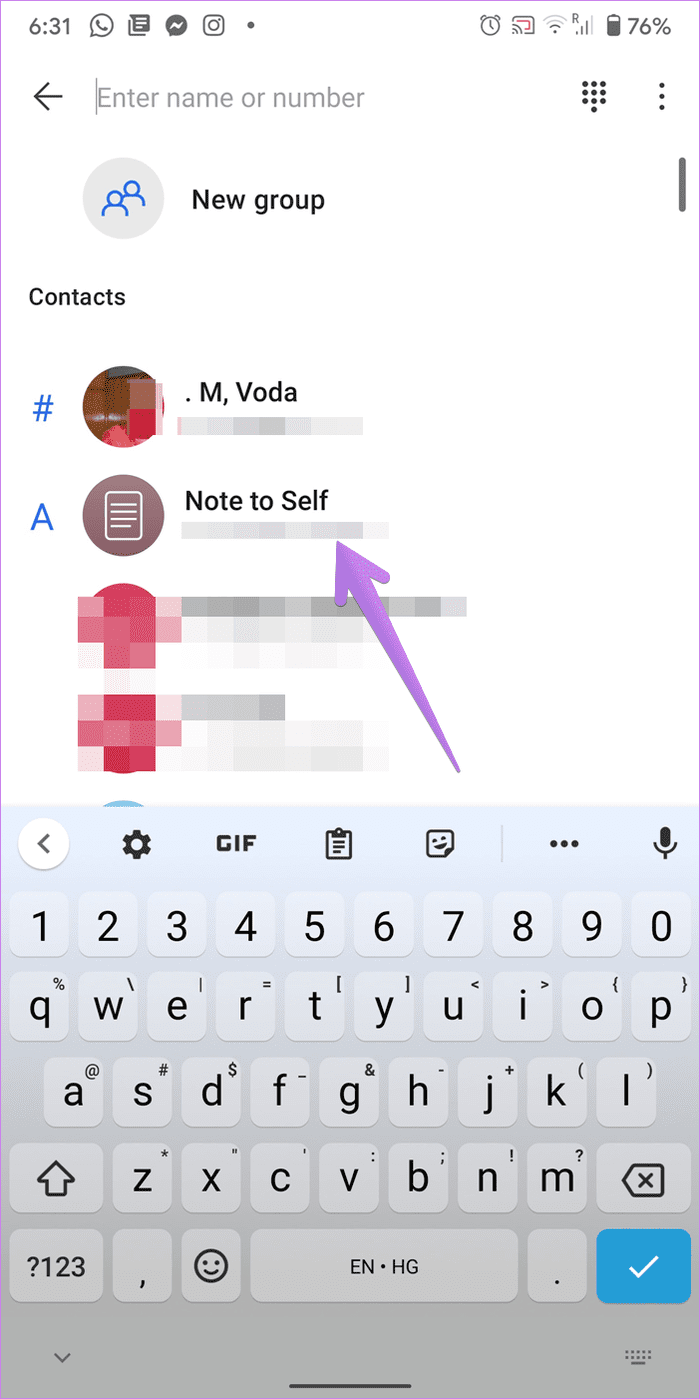This screenshot has width=700, height=1399.
Task: Start voice input with the microphone
Action: [x=664, y=845]
